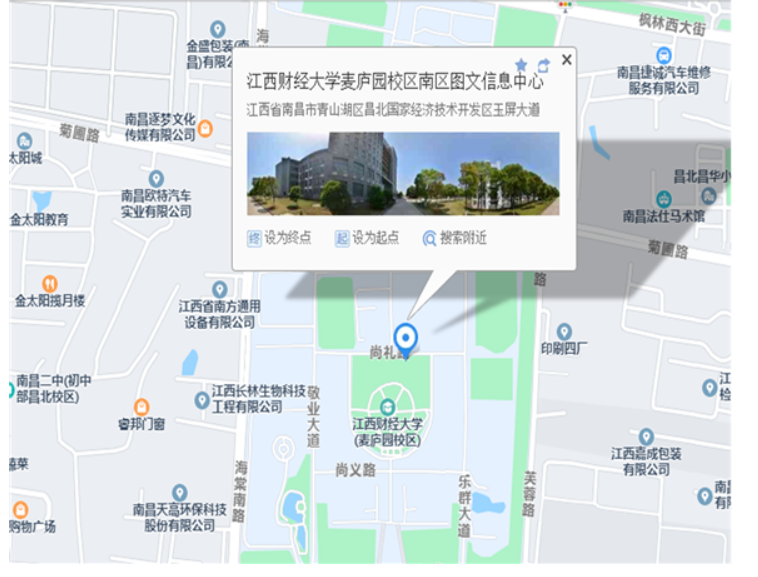Viewport: 758px width, 577px height.
Task: Share this location
Action: 544,65
